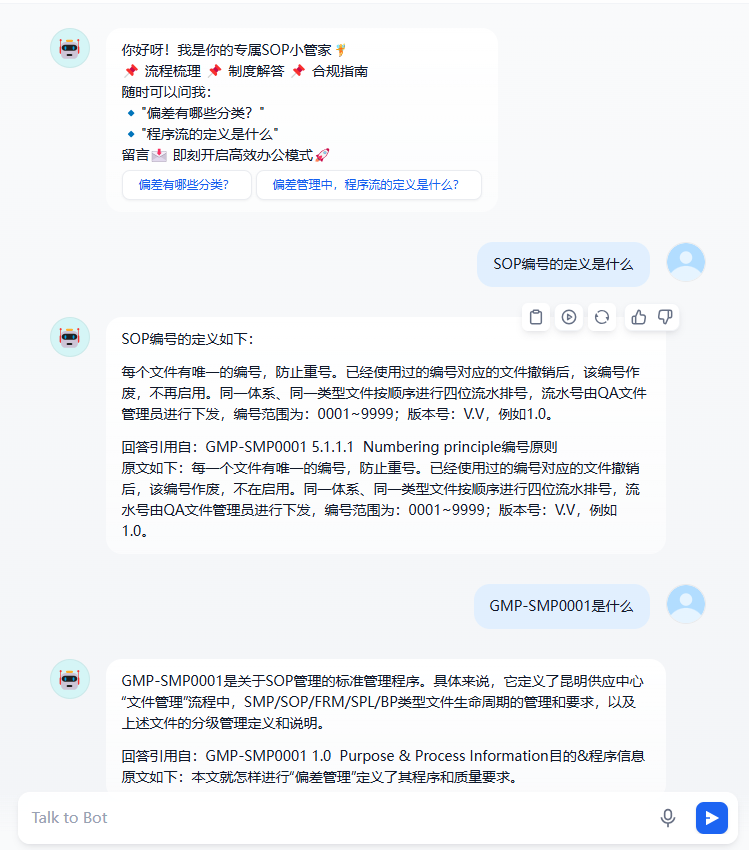Send the message with the blue arrow button

[711, 818]
